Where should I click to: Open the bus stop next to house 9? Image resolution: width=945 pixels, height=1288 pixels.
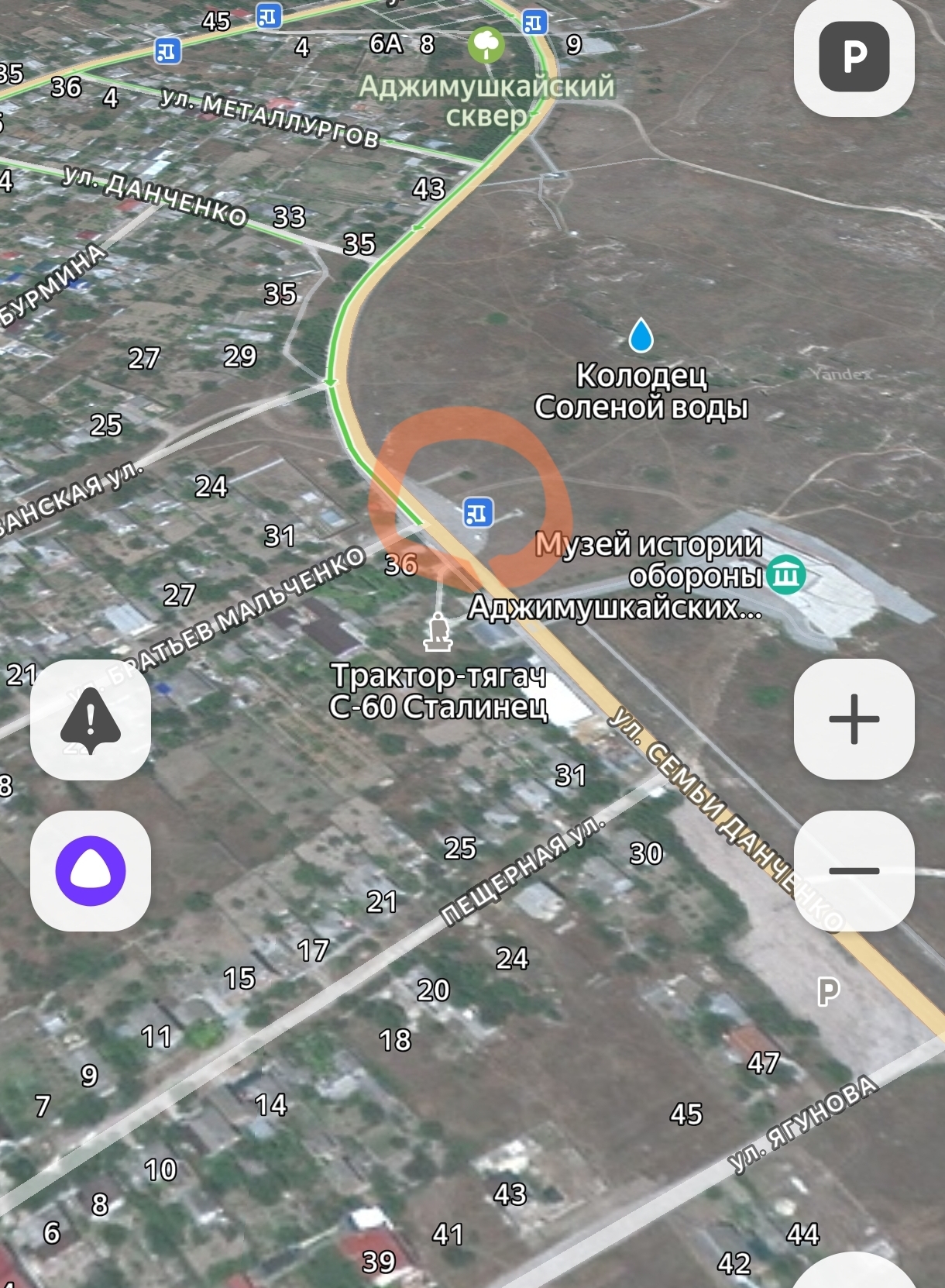pos(534,22)
